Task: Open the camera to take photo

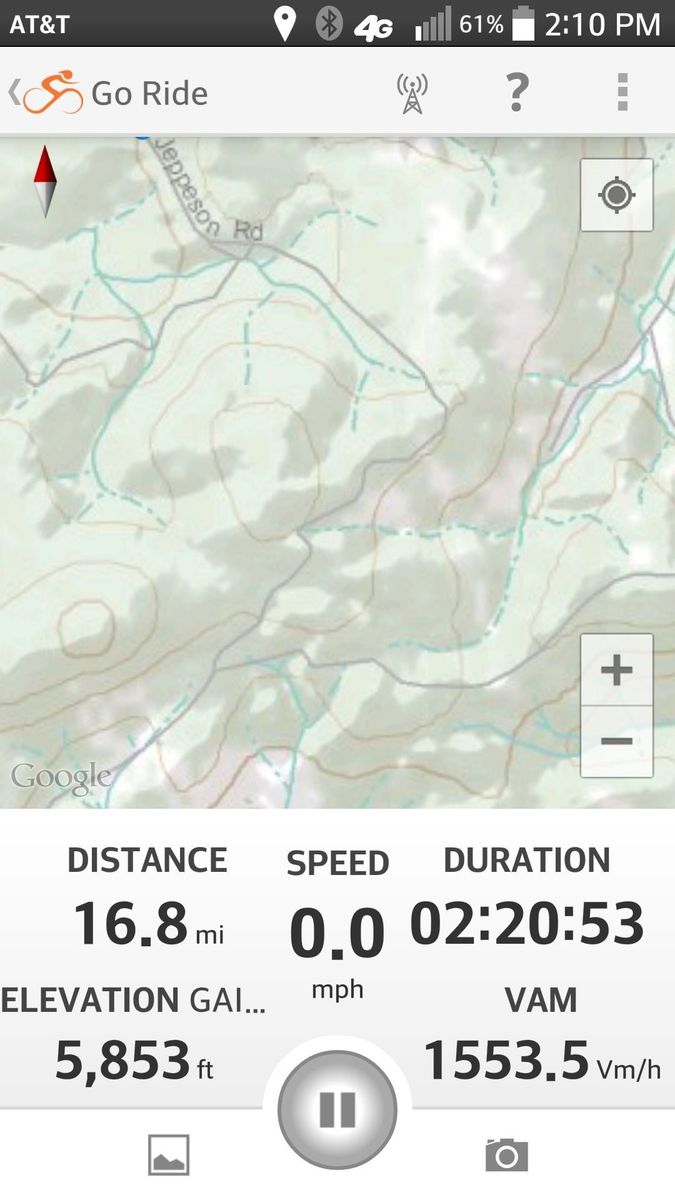Action: point(506,1155)
